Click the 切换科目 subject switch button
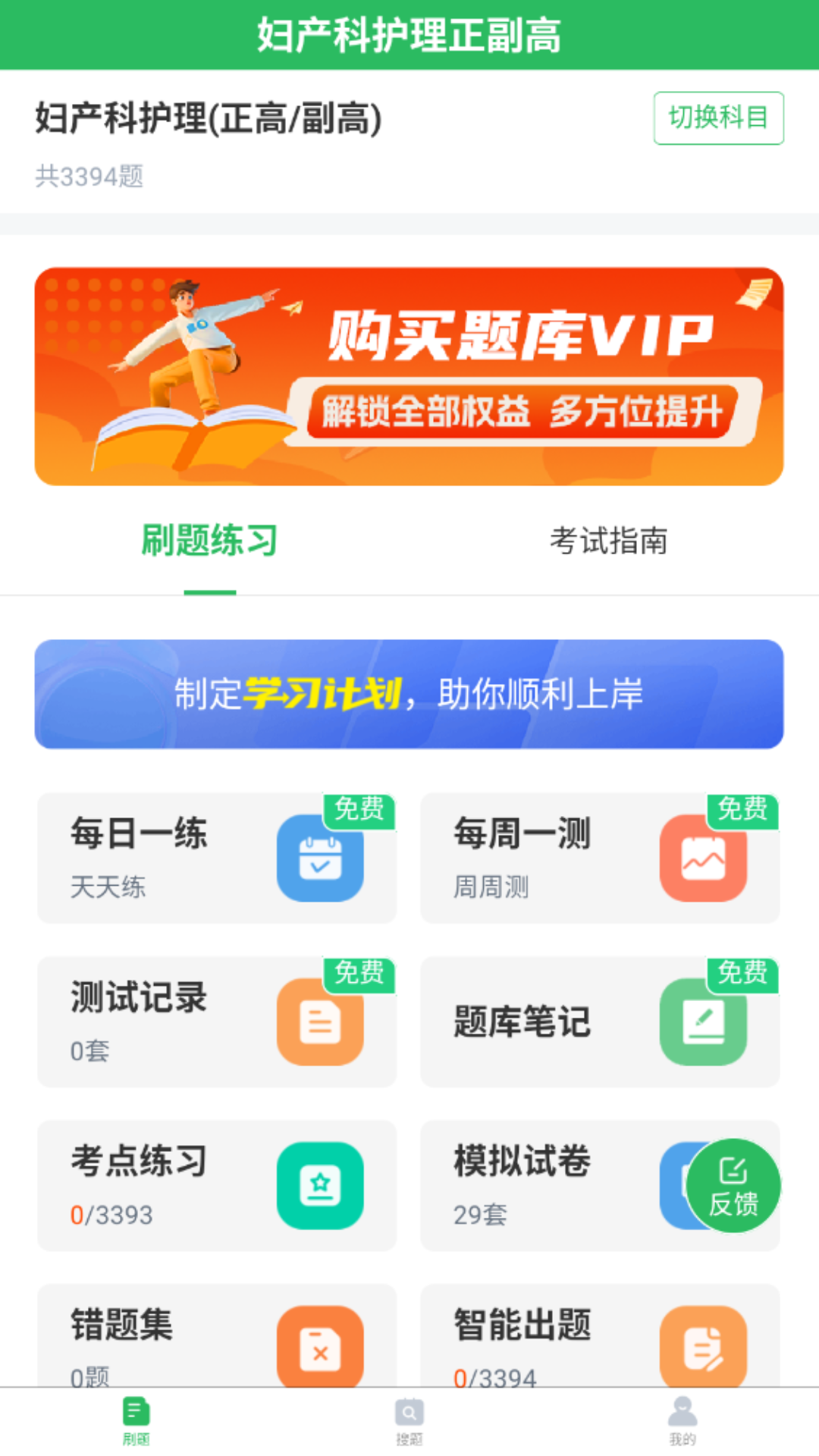The width and height of the screenshot is (819, 1456). coord(718,119)
